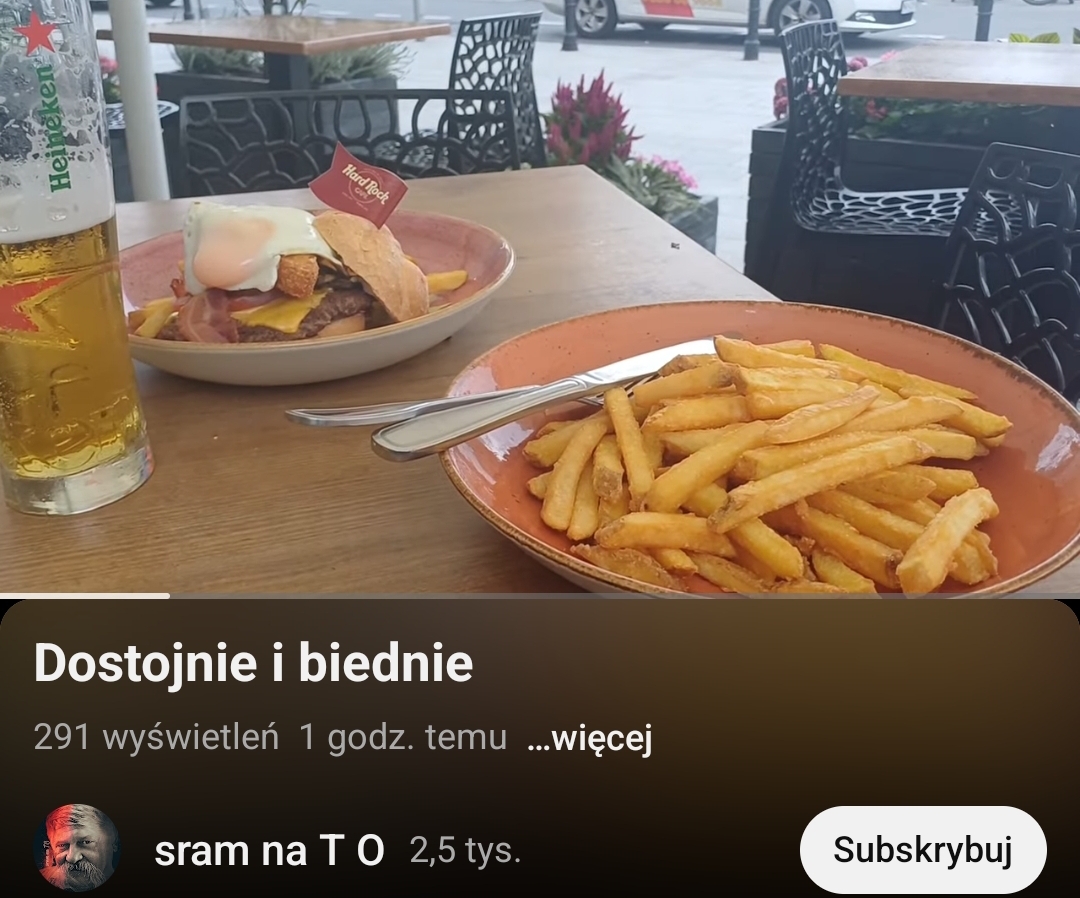Open the sram na T O channel avatar
1080x898 pixels.
[x=77, y=848]
